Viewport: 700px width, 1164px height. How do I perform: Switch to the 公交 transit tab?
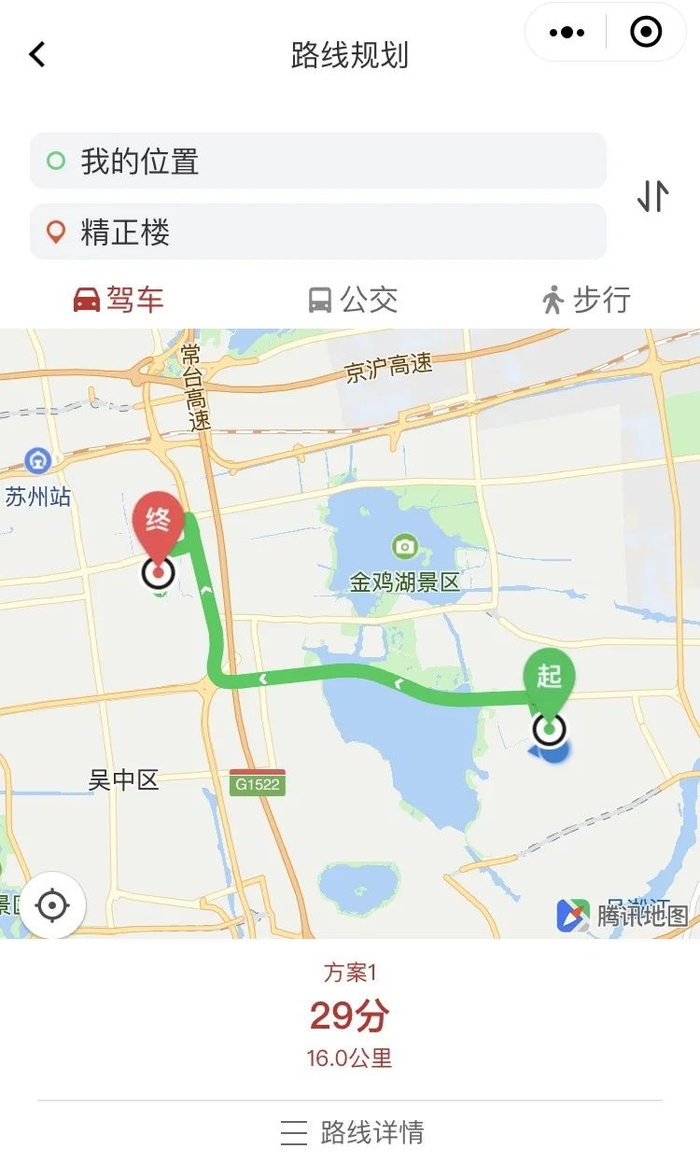353,300
